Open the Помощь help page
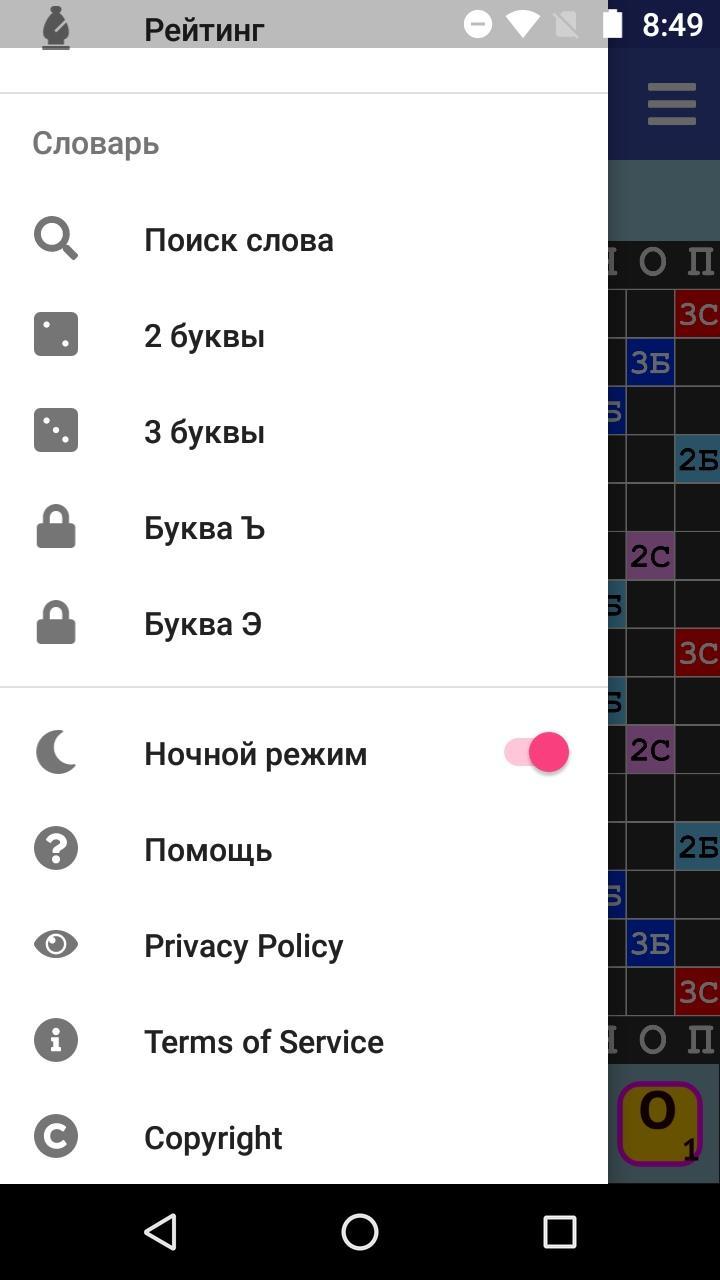Image resolution: width=720 pixels, height=1280 pixels. tap(208, 850)
